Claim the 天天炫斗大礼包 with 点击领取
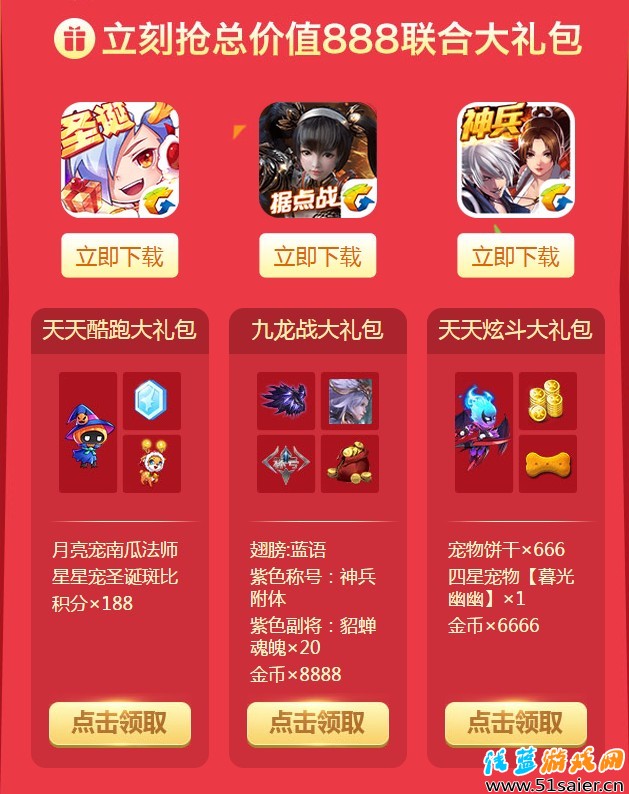Viewport: 629px width, 794px height. pyautogui.click(x=516, y=723)
